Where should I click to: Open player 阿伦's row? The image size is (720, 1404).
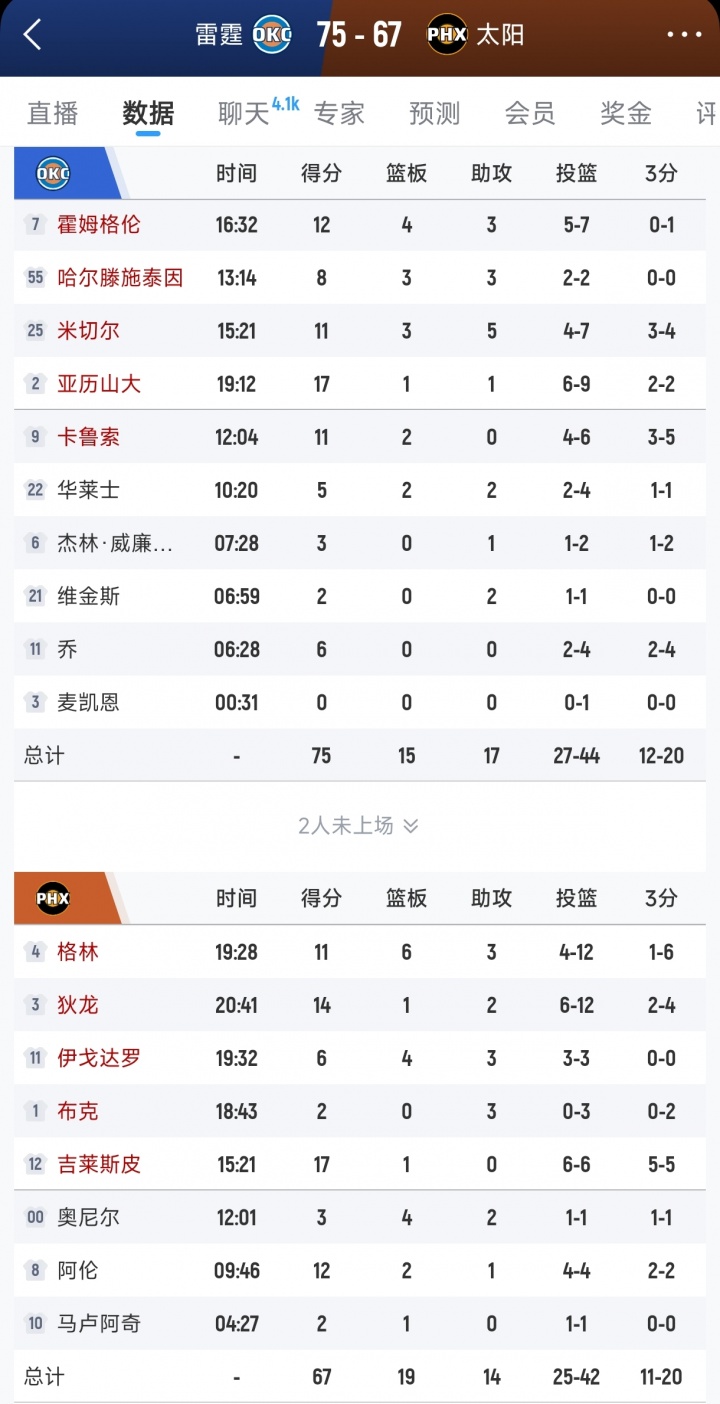[x=78, y=1270]
